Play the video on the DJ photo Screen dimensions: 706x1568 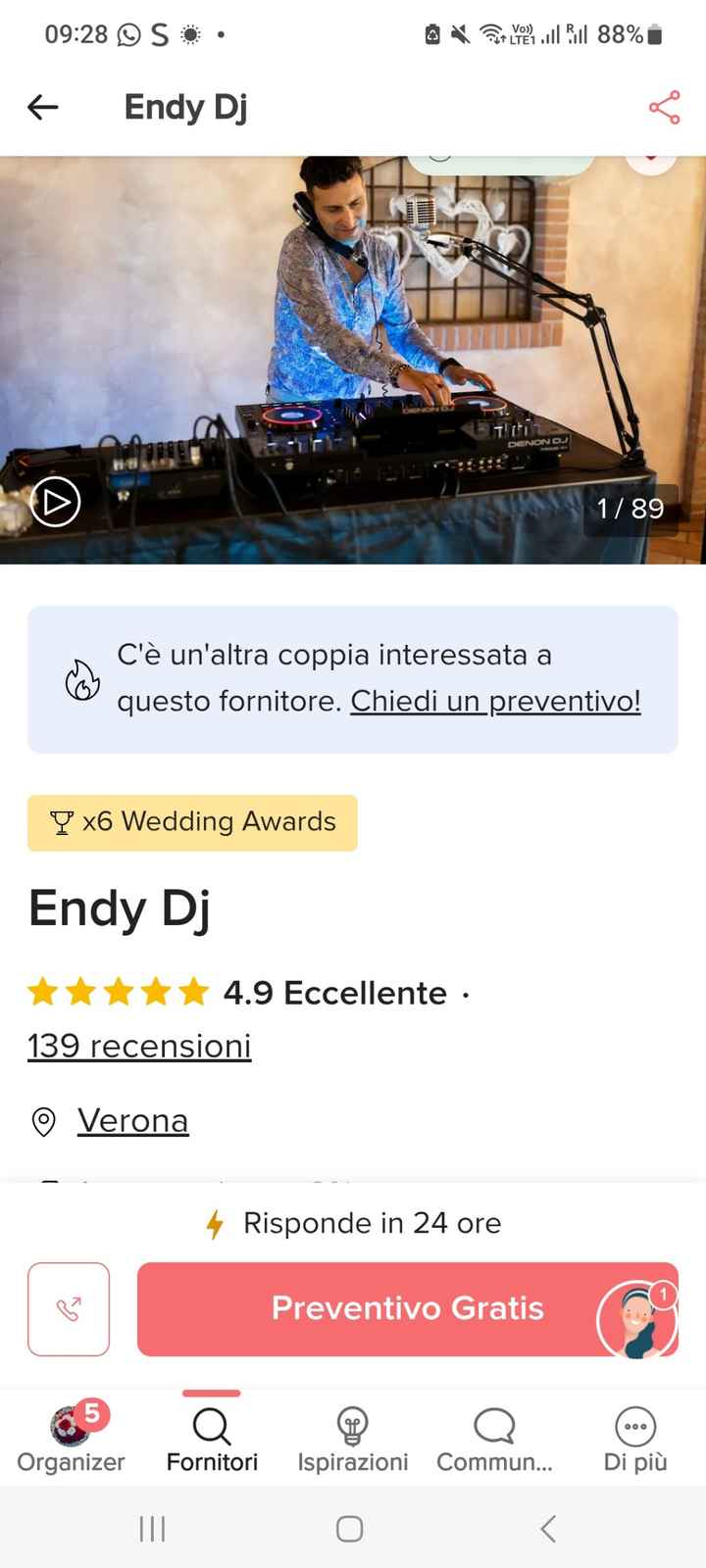pyautogui.click(x=54, y=501)
